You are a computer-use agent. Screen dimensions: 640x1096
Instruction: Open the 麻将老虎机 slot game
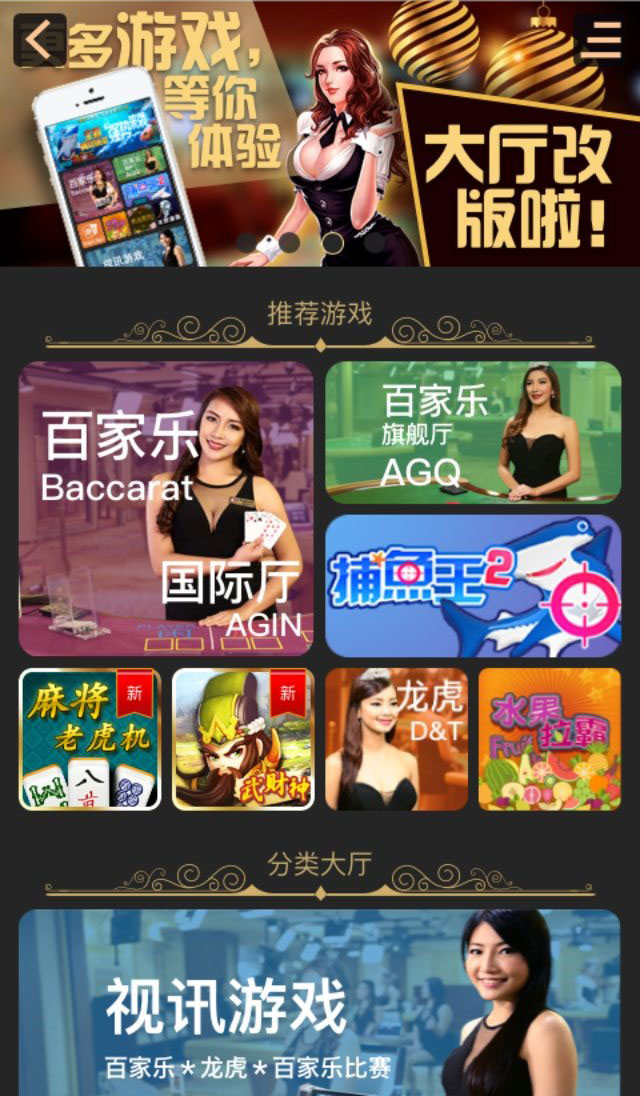pos(90,739)
